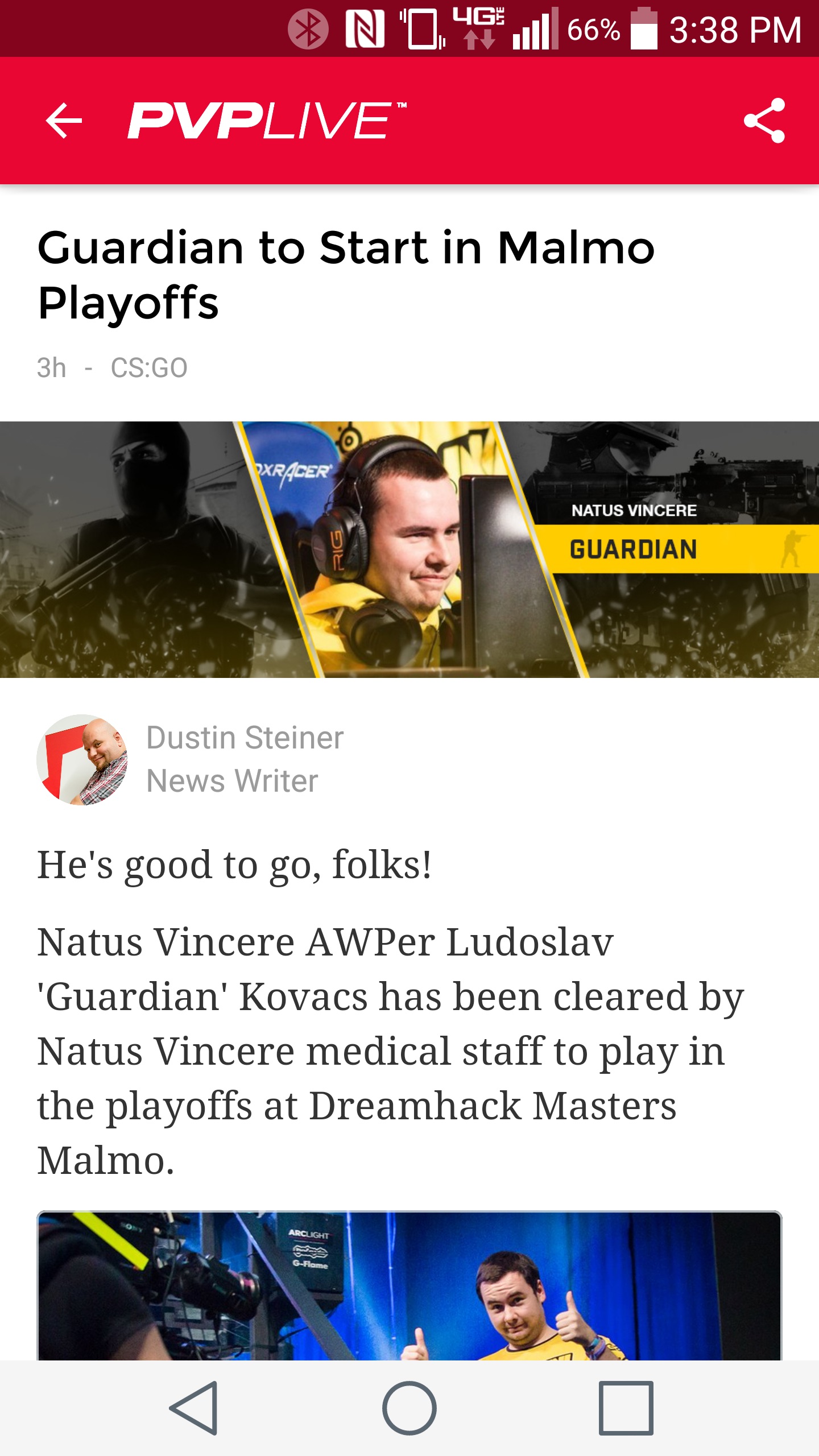Viewport: 819px width, 1456px height.
Task: Open recent apps from the navigation bar
Action: (x=626, y=1408)
